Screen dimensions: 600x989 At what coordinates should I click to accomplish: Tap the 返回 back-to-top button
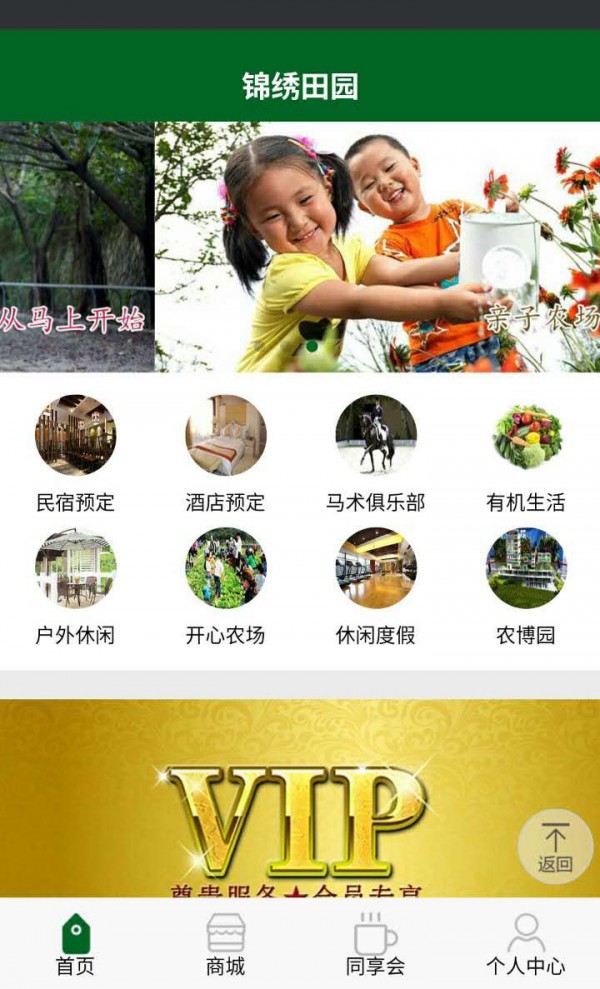tap(555, 846)
